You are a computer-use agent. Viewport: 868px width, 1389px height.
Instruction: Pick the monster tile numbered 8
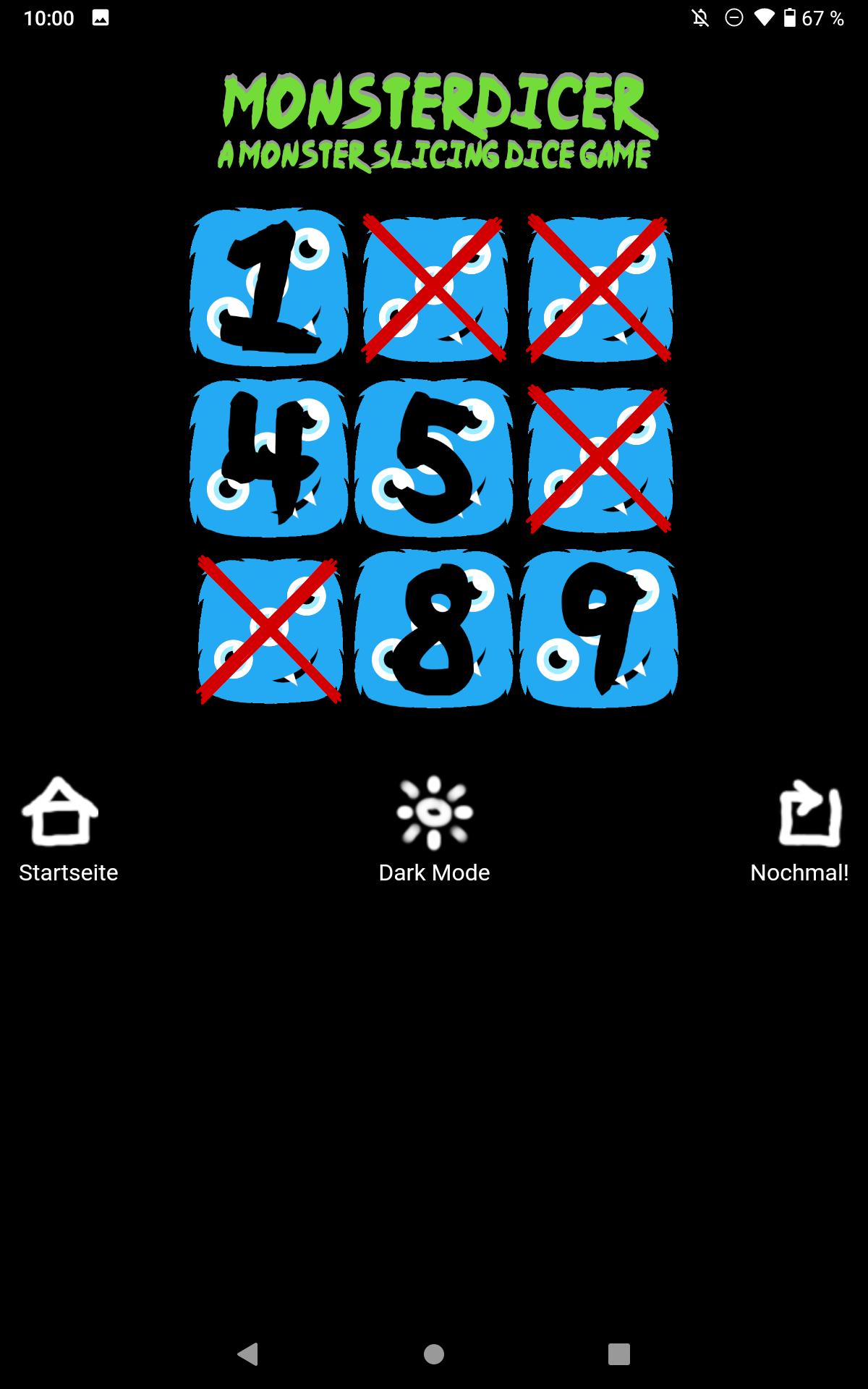coord(433,629)
